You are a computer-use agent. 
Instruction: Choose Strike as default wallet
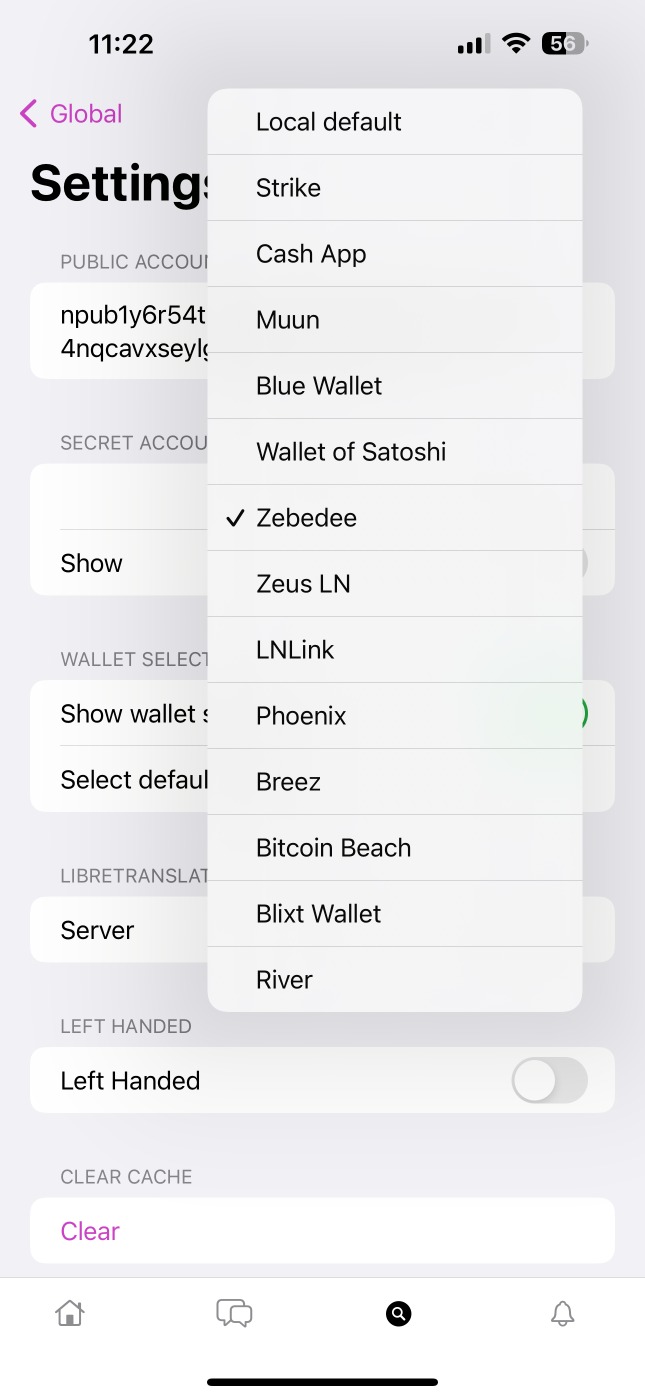pyautogui.click(x=394, y=188)
